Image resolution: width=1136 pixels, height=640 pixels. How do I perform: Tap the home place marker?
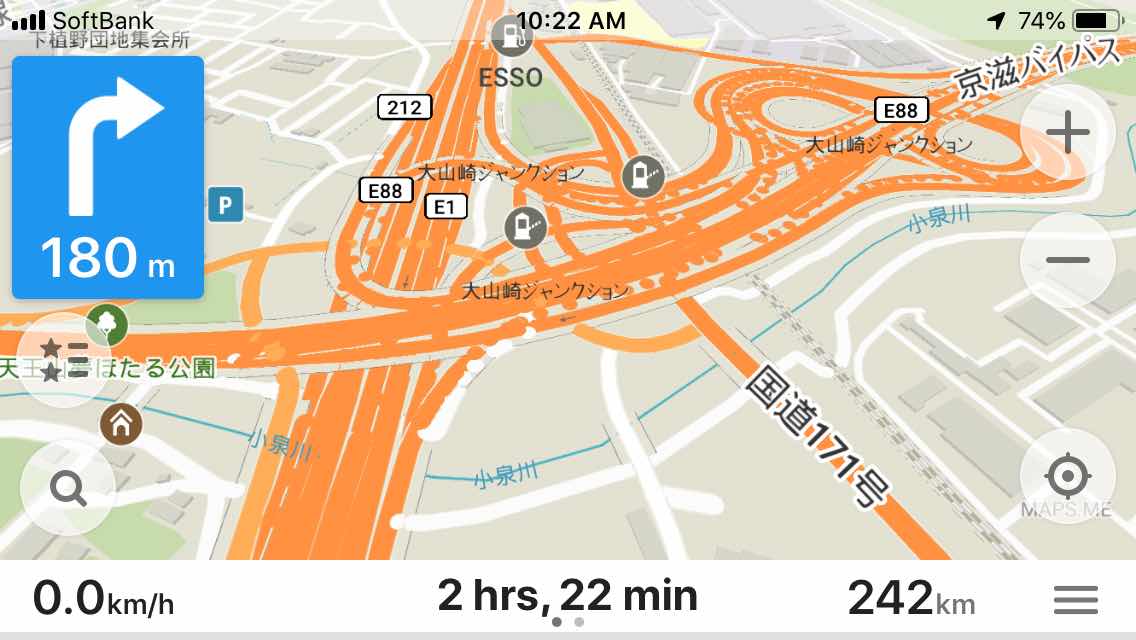coord(120,425)
